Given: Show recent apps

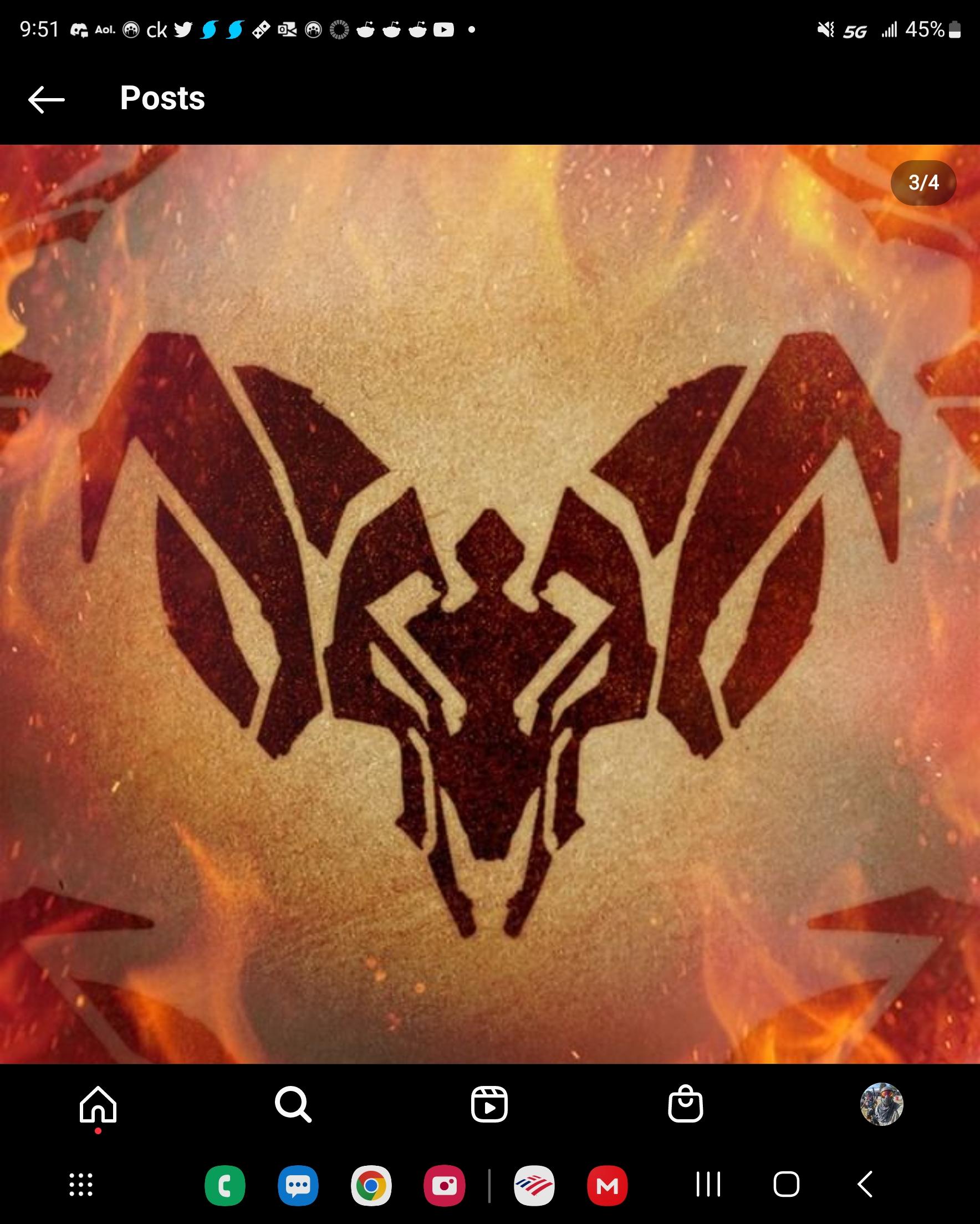Looking at the screenshot, I should pyautogui.click(x=708, y=1185).
